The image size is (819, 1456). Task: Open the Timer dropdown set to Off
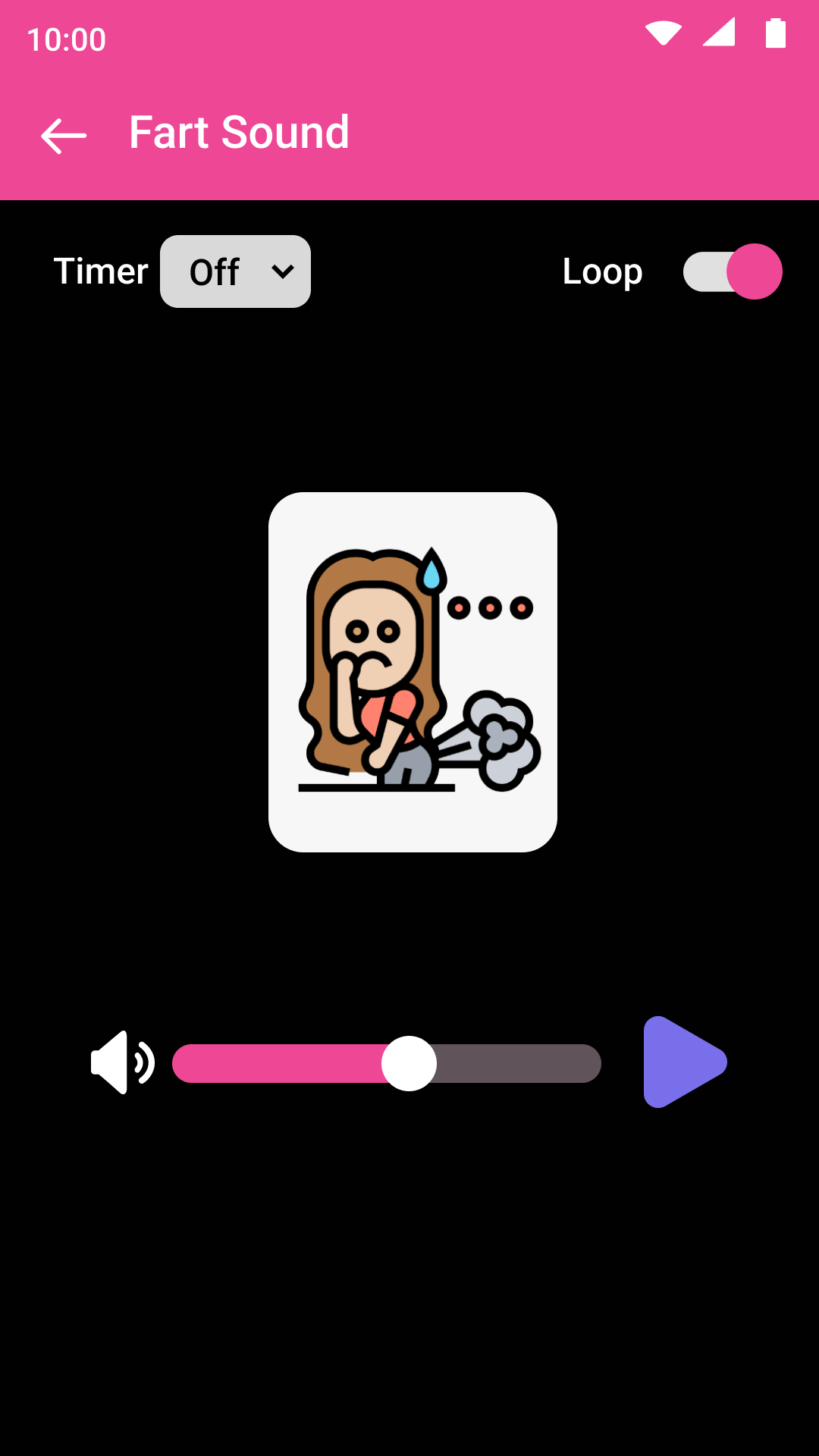235,271
